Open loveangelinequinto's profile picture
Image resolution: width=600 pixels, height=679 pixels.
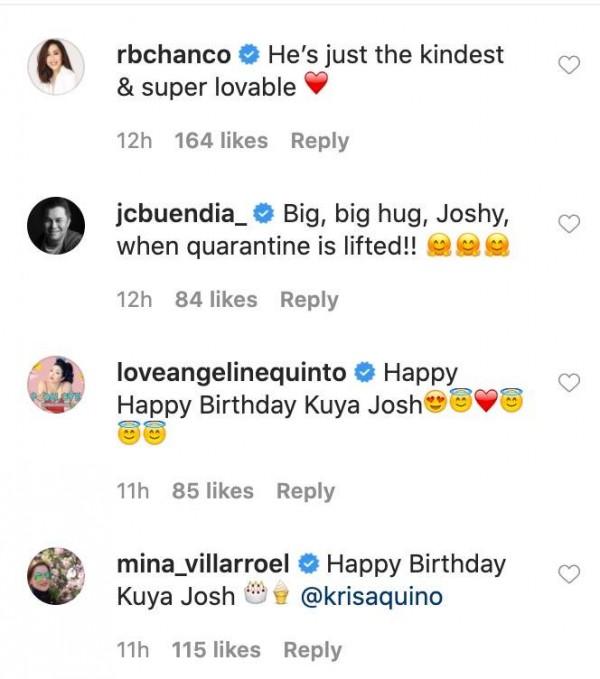pos(58,385)
